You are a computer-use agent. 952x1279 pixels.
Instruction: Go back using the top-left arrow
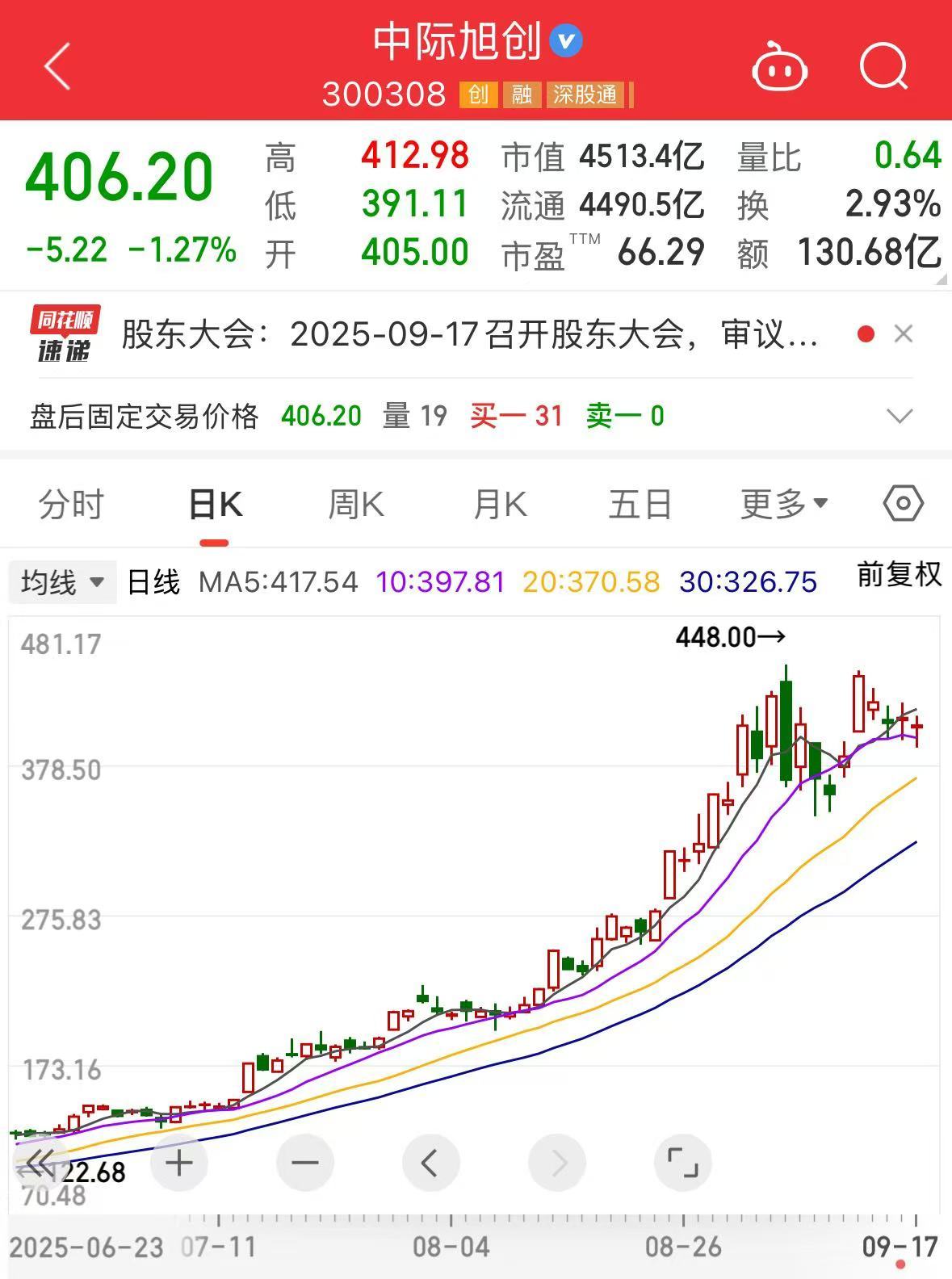pos(58,66)
